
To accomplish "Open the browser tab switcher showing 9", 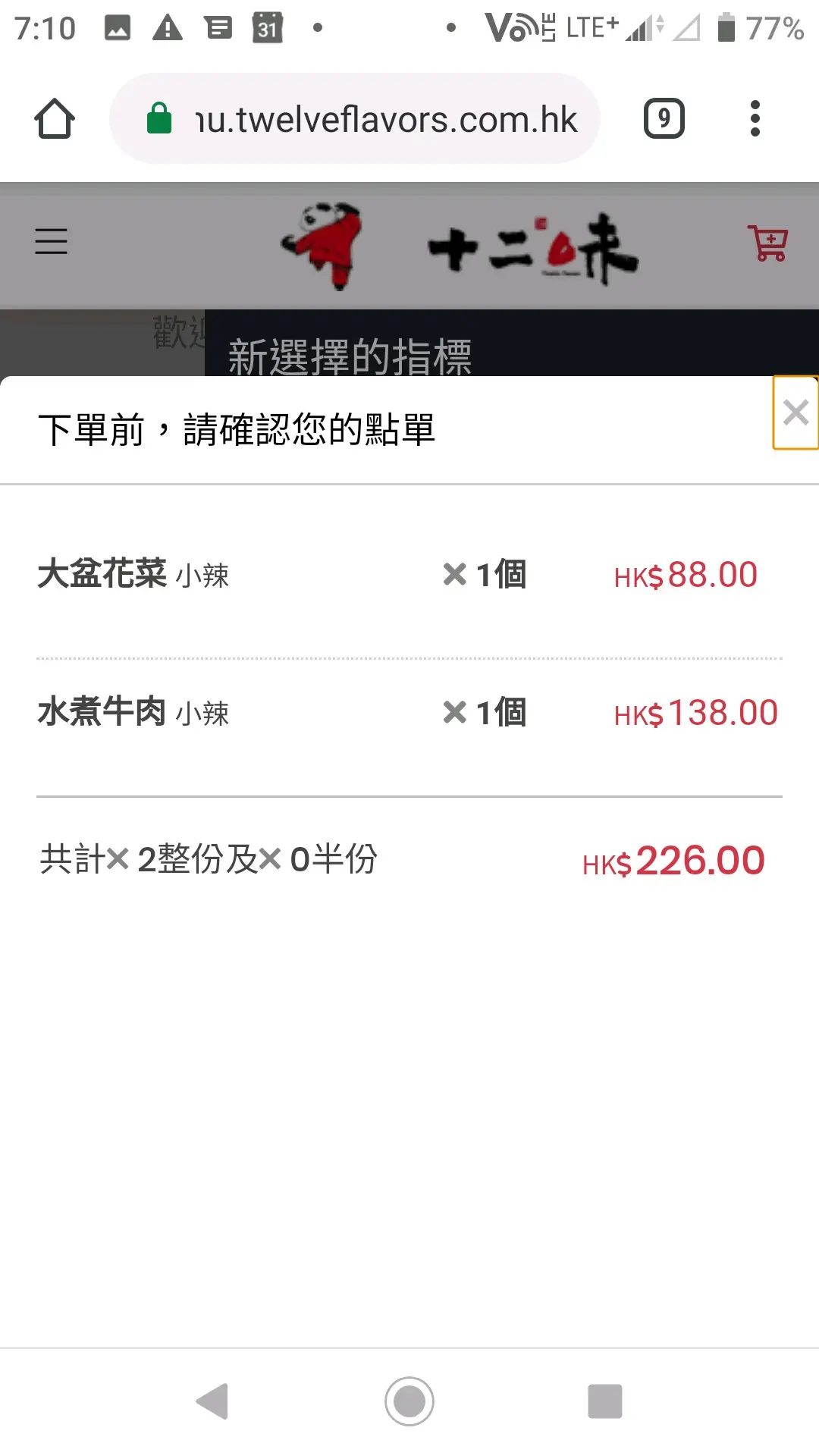I will point(664,118).
